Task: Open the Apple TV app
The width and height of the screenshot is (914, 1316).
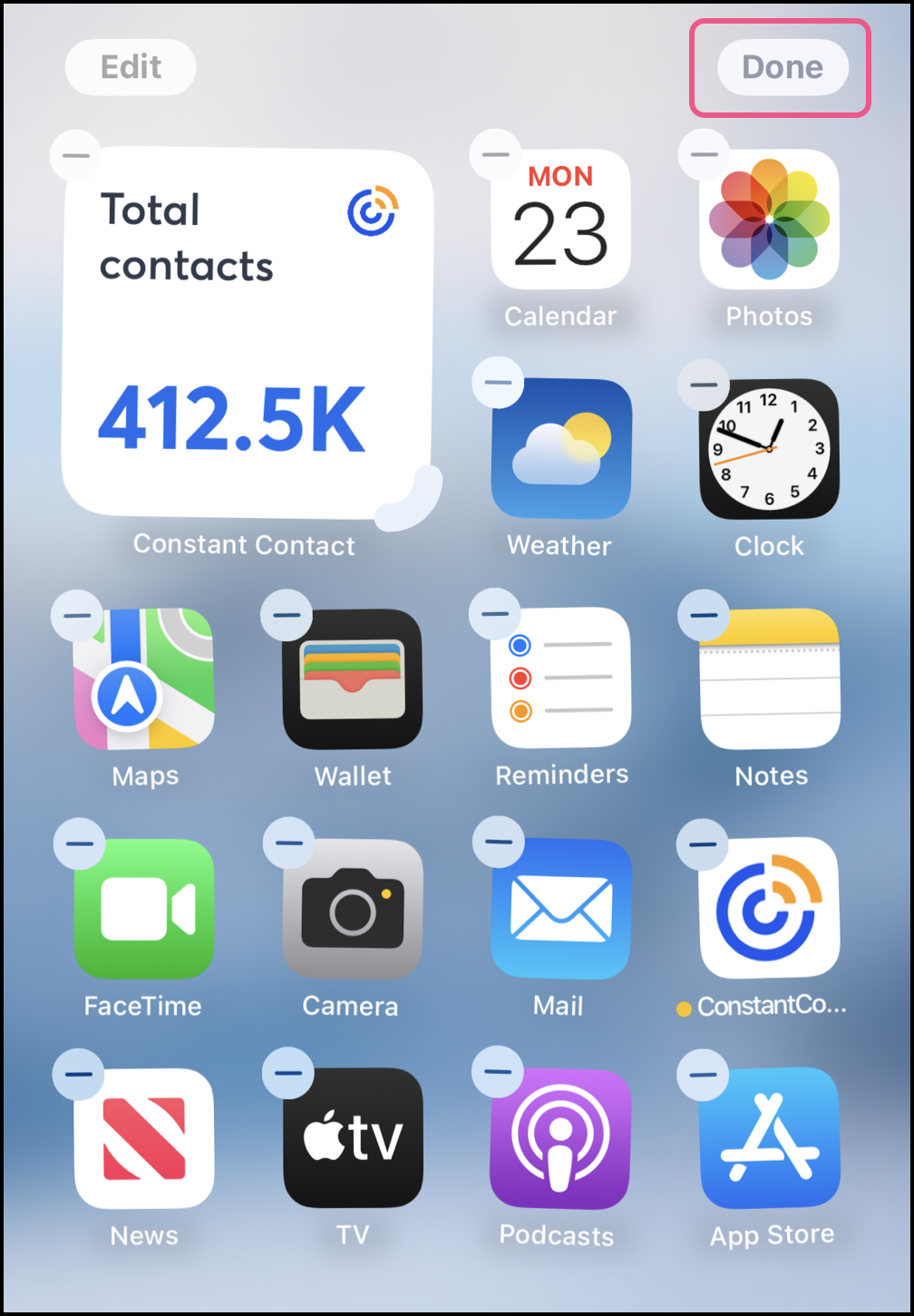Action: (x=352, y=1138)
